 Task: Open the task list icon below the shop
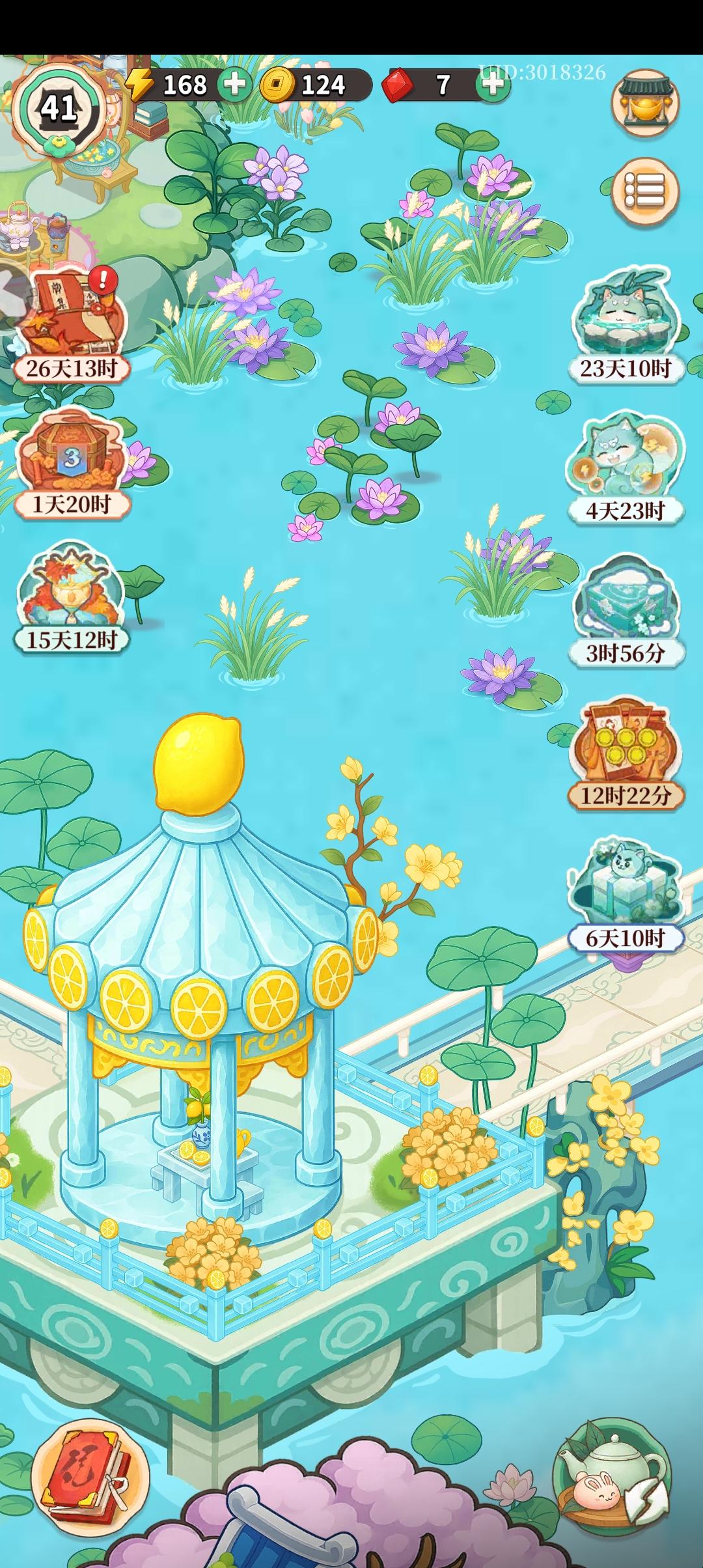click(644, 189)
